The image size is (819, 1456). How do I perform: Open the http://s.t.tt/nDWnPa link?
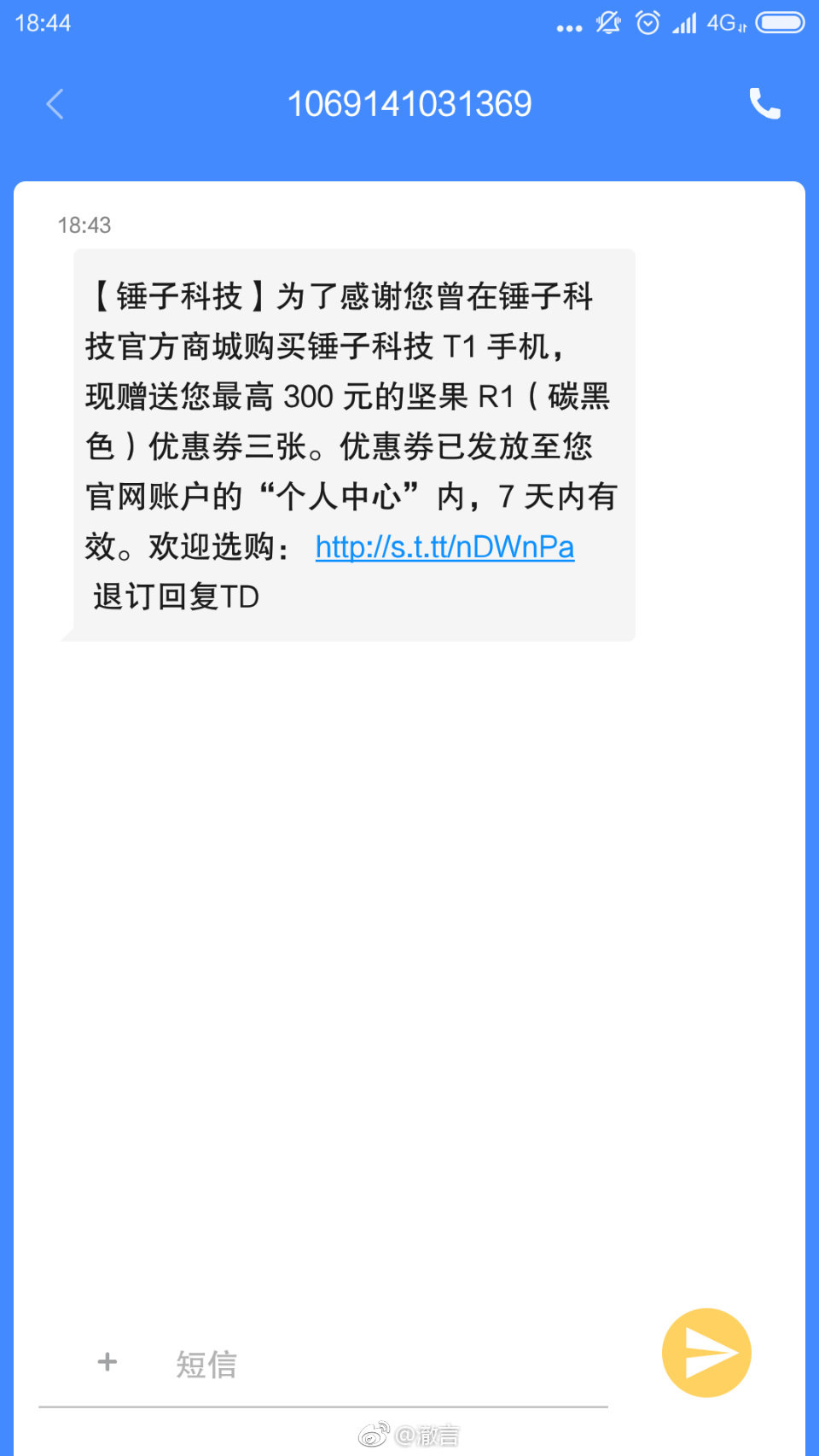click(444, 547)
